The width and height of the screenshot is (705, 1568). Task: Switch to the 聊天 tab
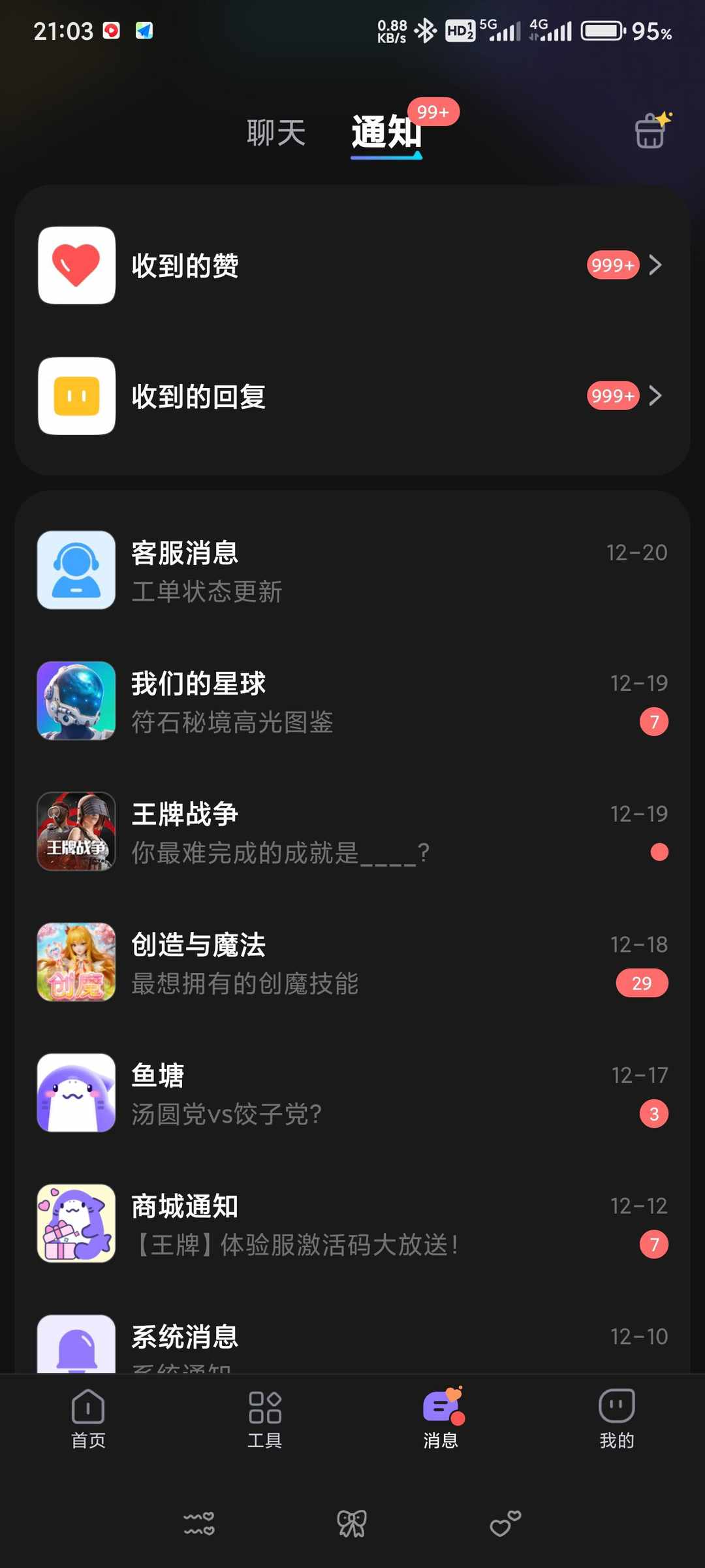click(x=275, y=133)
